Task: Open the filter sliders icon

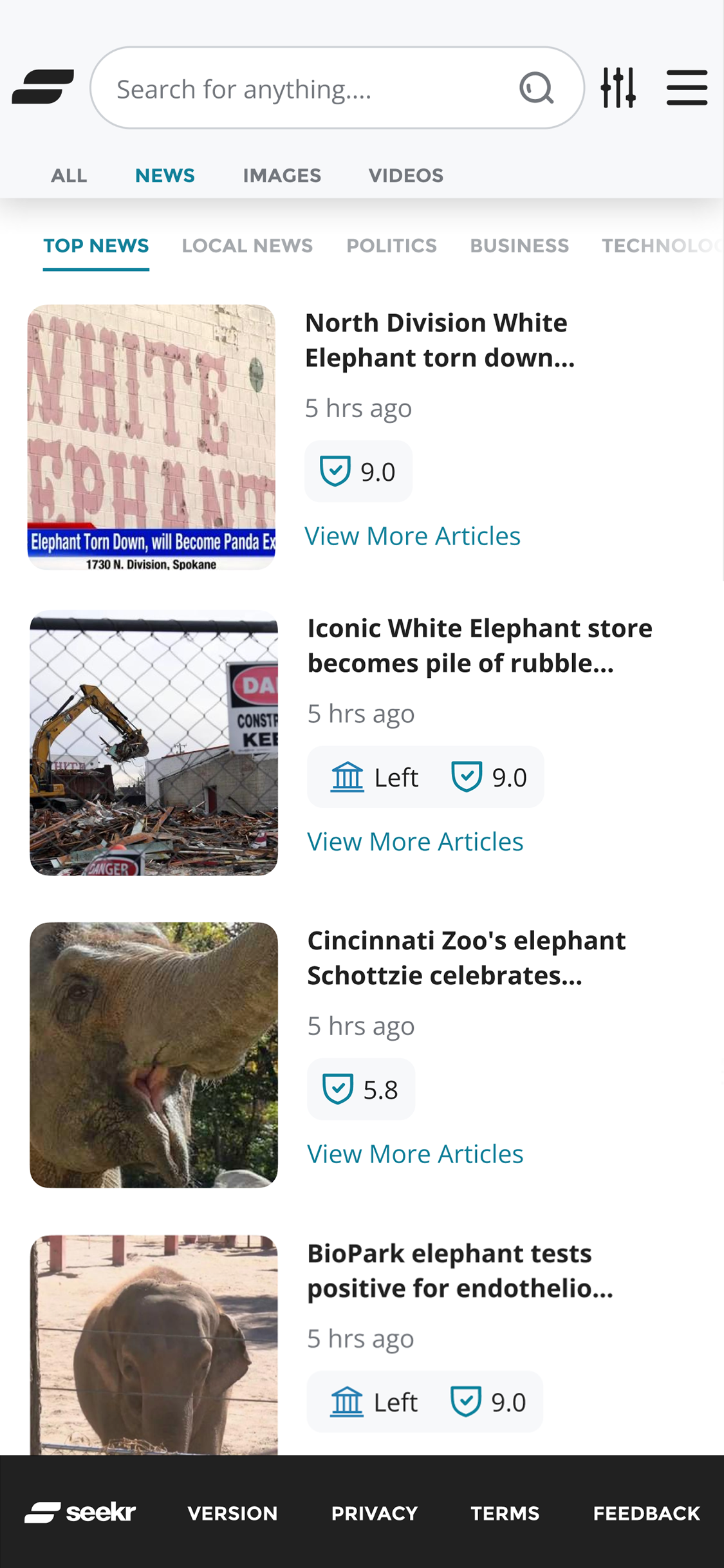Action: (x=618, y=88)
